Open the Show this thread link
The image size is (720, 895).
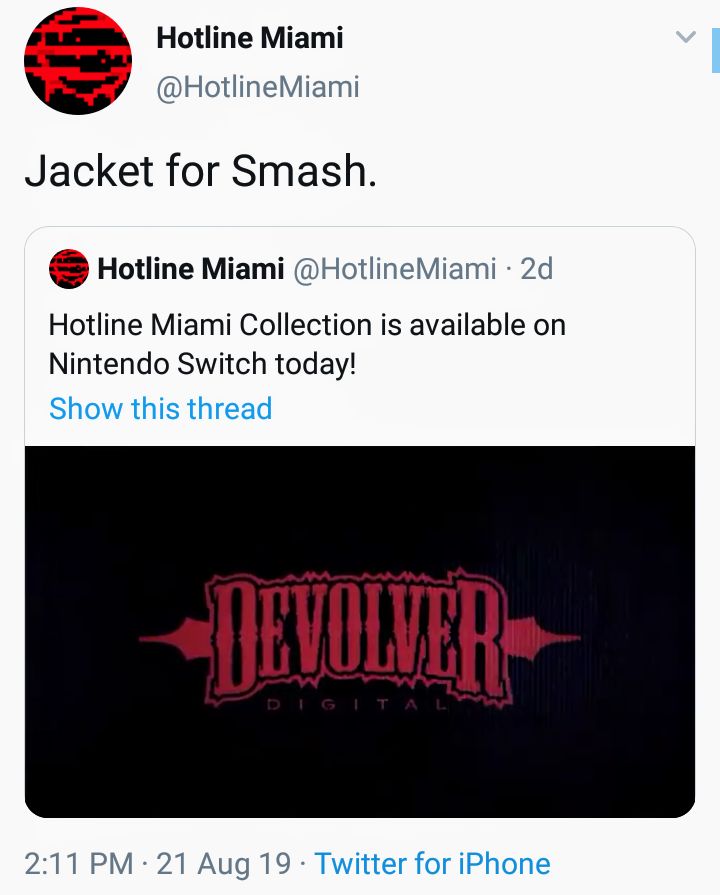160,408
